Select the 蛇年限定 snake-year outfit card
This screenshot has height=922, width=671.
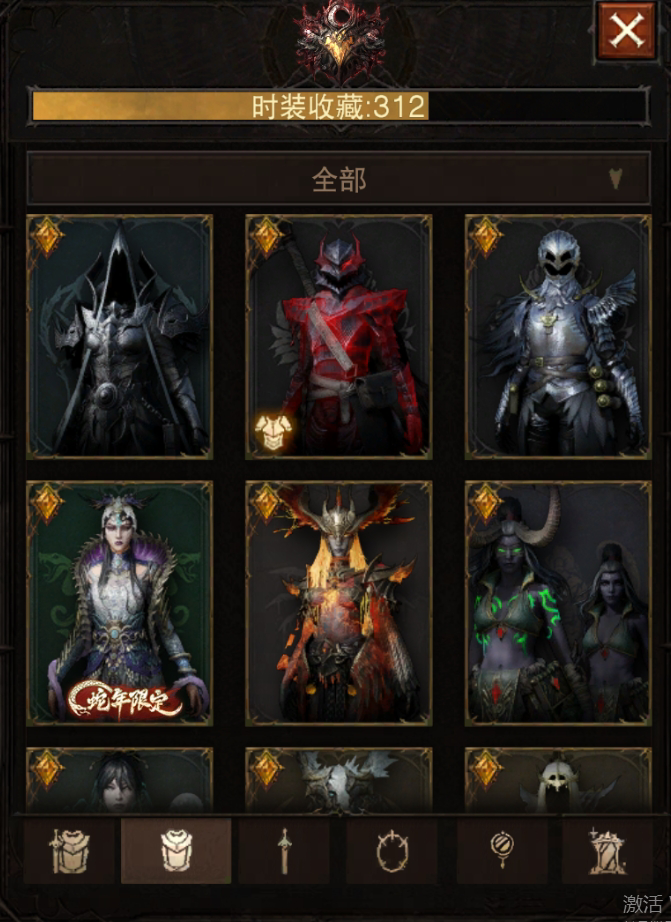(120, 603)
